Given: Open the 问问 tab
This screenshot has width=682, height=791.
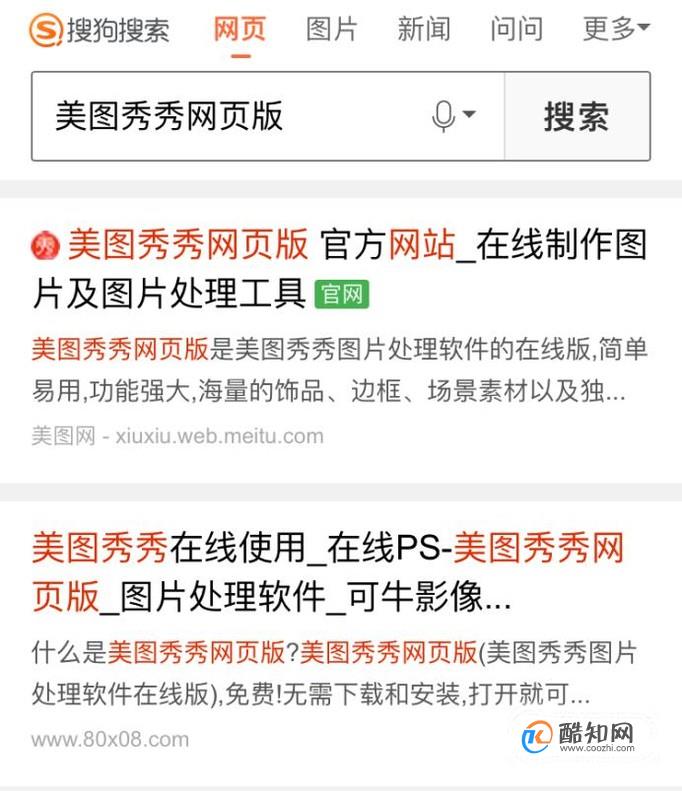Looking at the screenshot, I should pyautogui.click(x=516, y=30).
